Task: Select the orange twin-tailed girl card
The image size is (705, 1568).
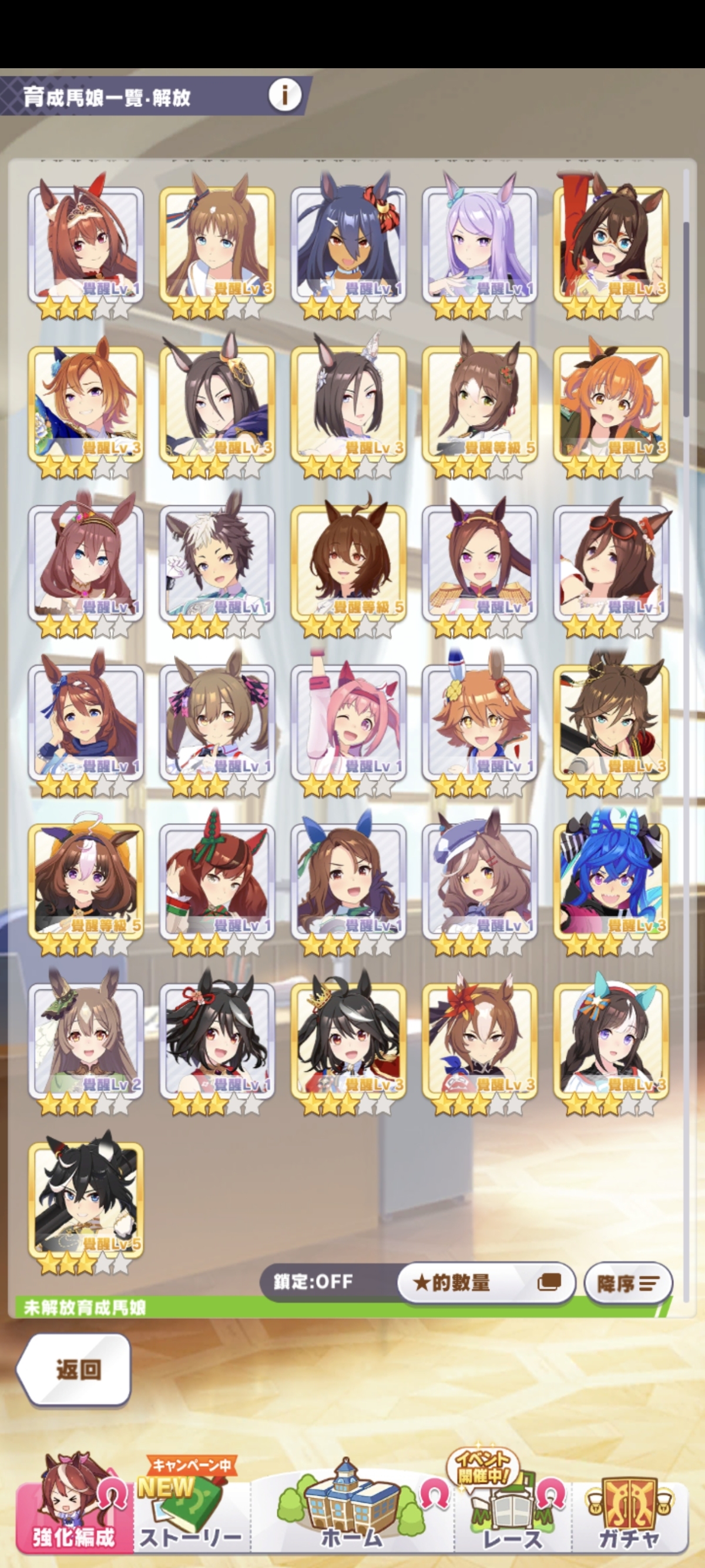Action: (x=611, y=403)
